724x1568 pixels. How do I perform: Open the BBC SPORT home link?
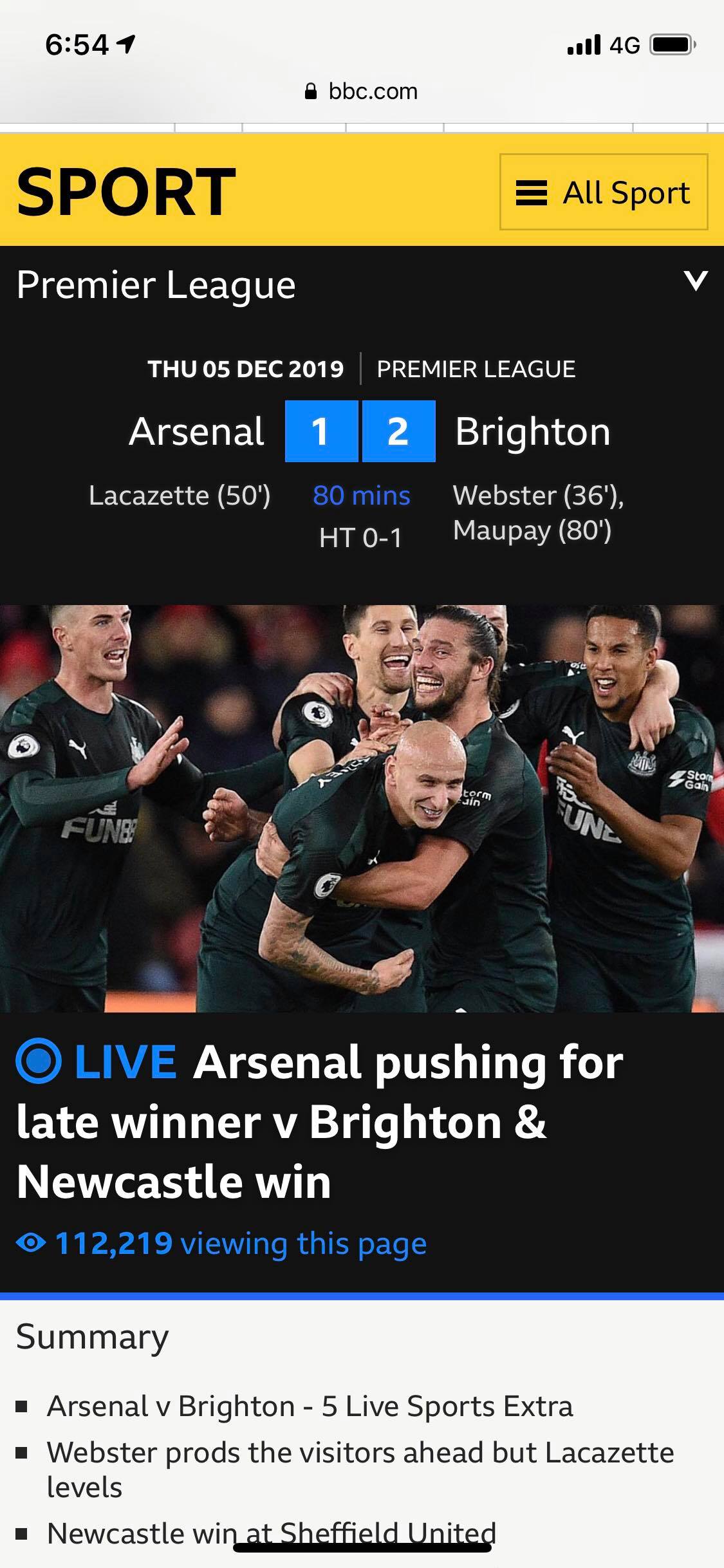(x=126, y=192)
